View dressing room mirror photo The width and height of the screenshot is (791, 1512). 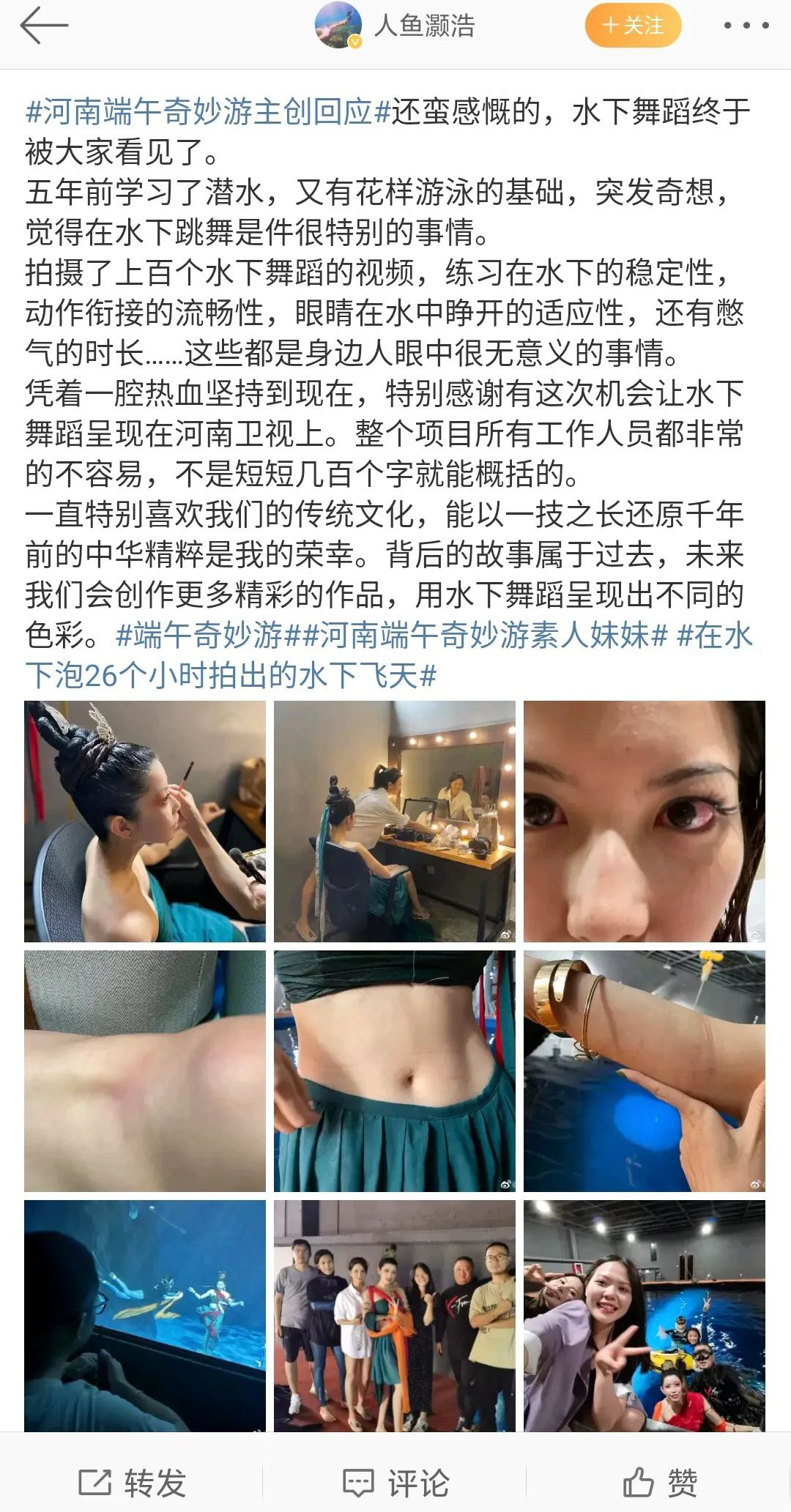[394, 821]
